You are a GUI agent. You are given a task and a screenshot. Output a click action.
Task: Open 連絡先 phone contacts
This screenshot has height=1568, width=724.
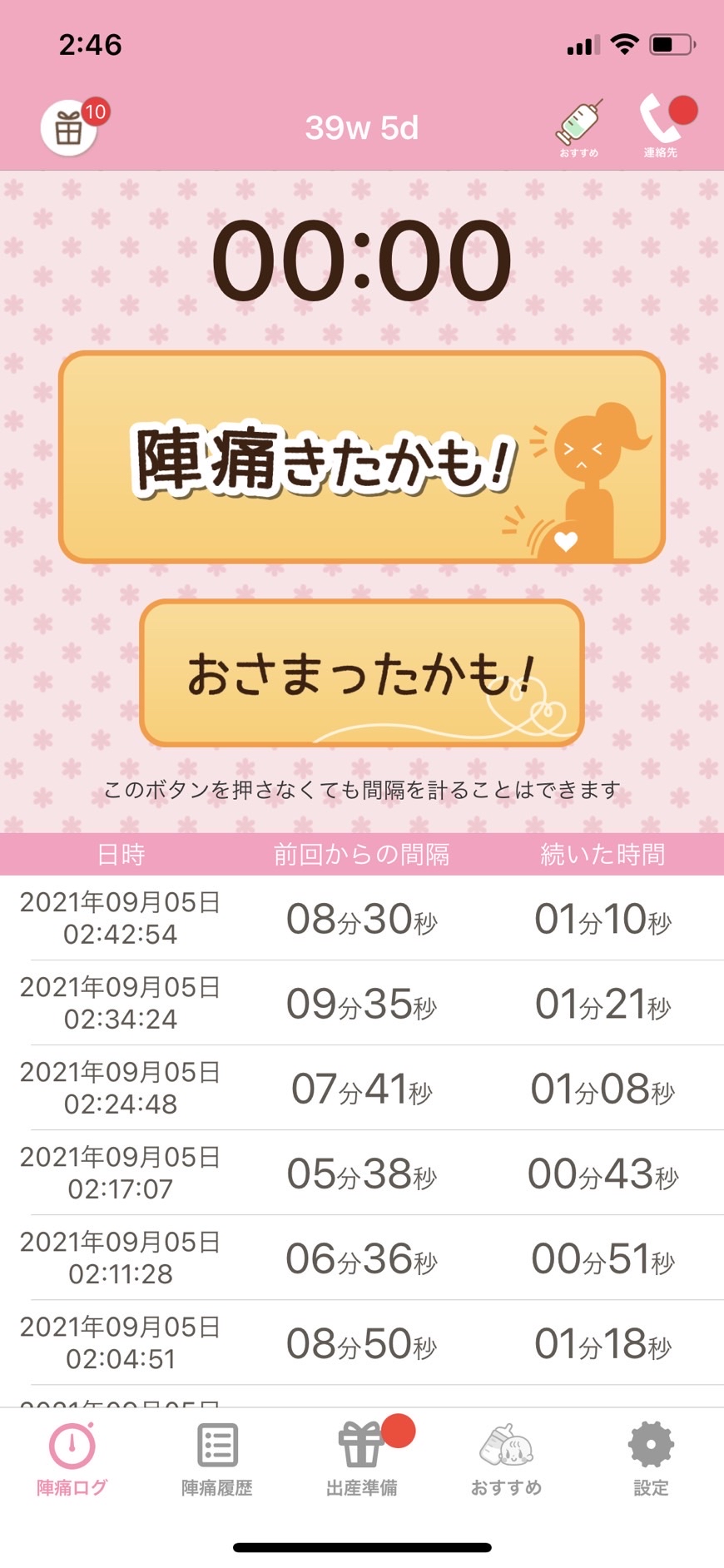661,127
